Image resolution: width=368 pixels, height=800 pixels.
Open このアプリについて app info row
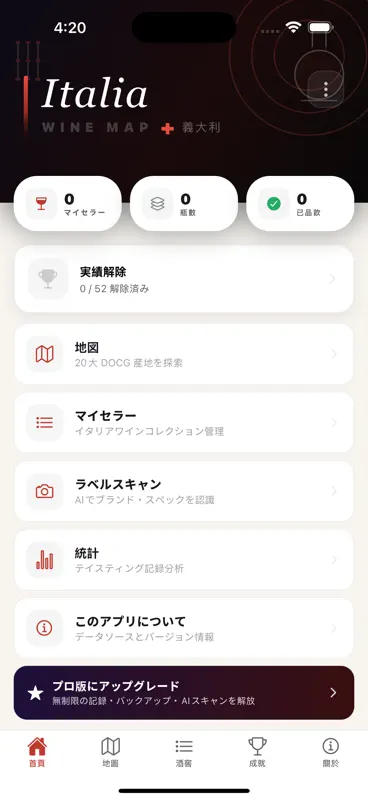pyautogui.click(x=184, y=628)
